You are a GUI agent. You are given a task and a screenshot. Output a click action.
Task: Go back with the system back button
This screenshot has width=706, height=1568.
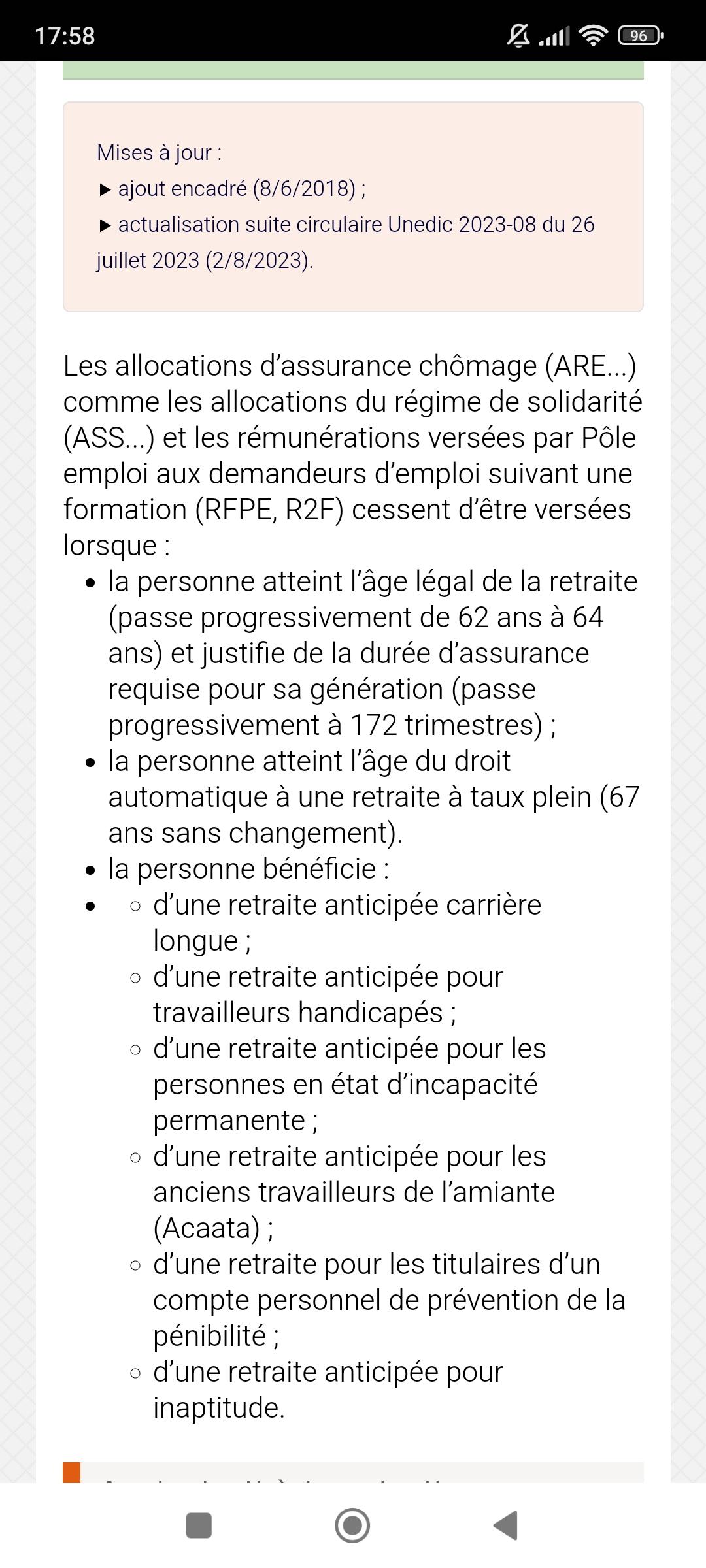[505, 1525]
